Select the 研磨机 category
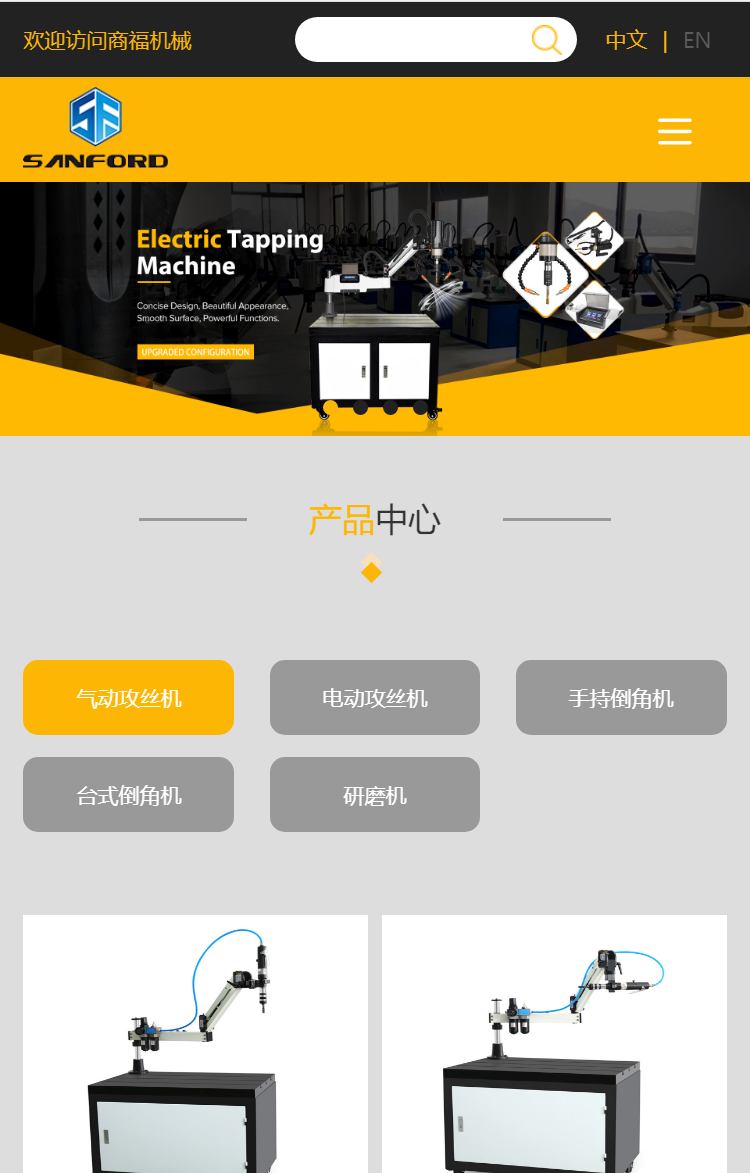The height and width of the screenshot is (1173, 750). click(375, 795)
